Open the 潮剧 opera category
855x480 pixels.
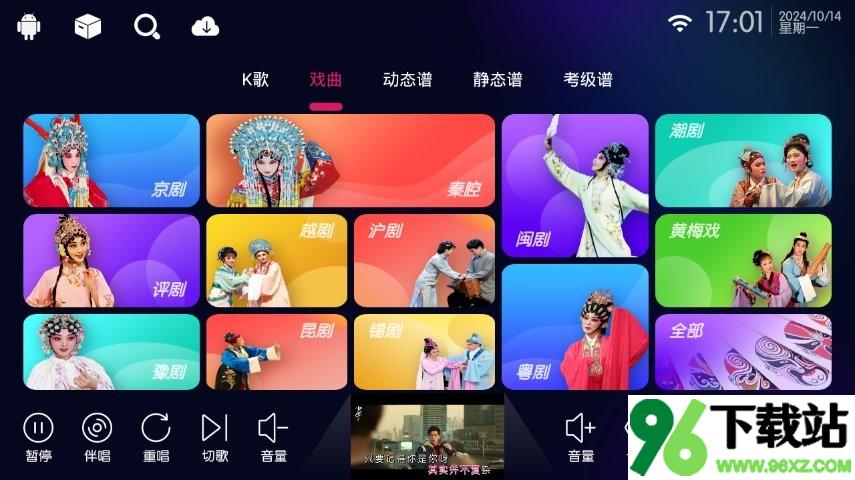(743, 160)
